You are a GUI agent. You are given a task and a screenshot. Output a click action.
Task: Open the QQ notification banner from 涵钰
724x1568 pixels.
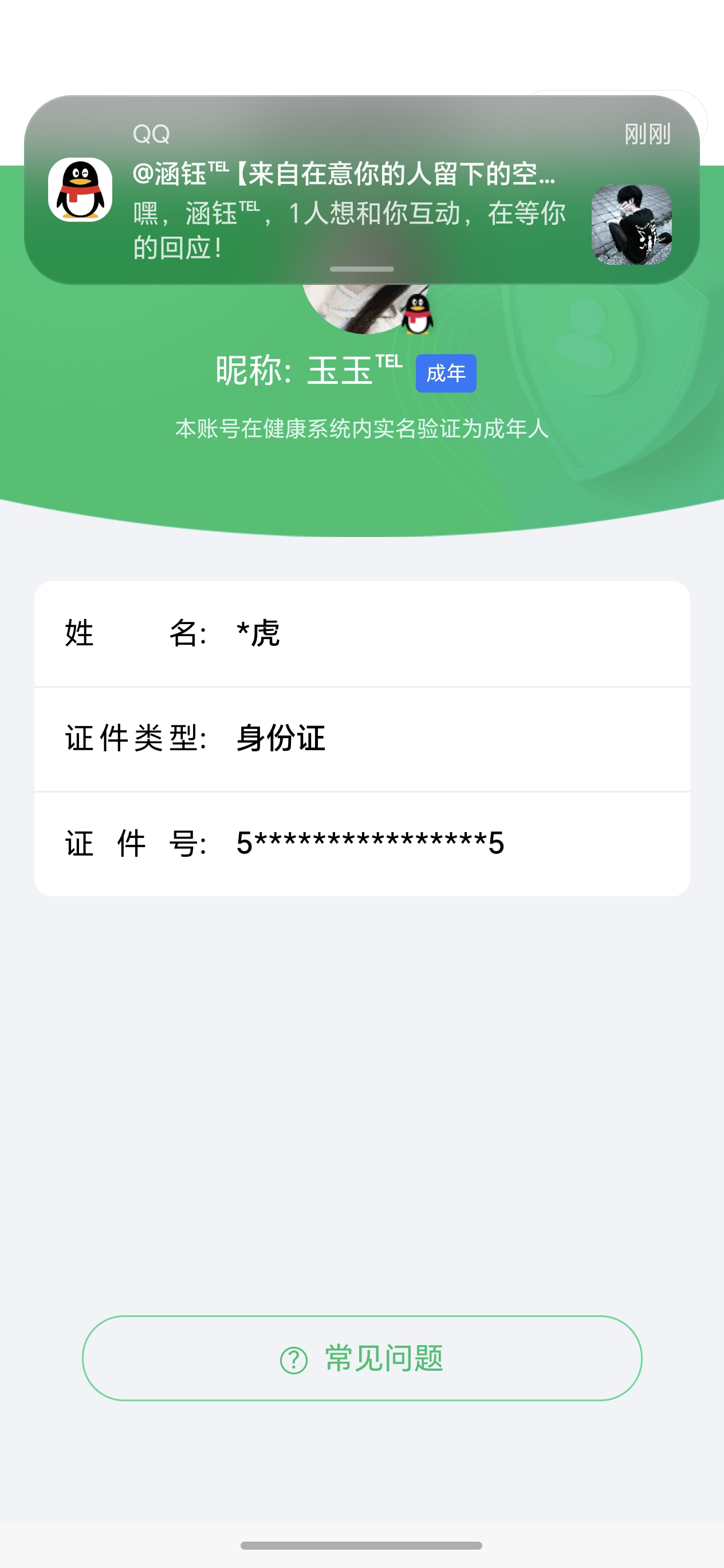pos(350,195)
